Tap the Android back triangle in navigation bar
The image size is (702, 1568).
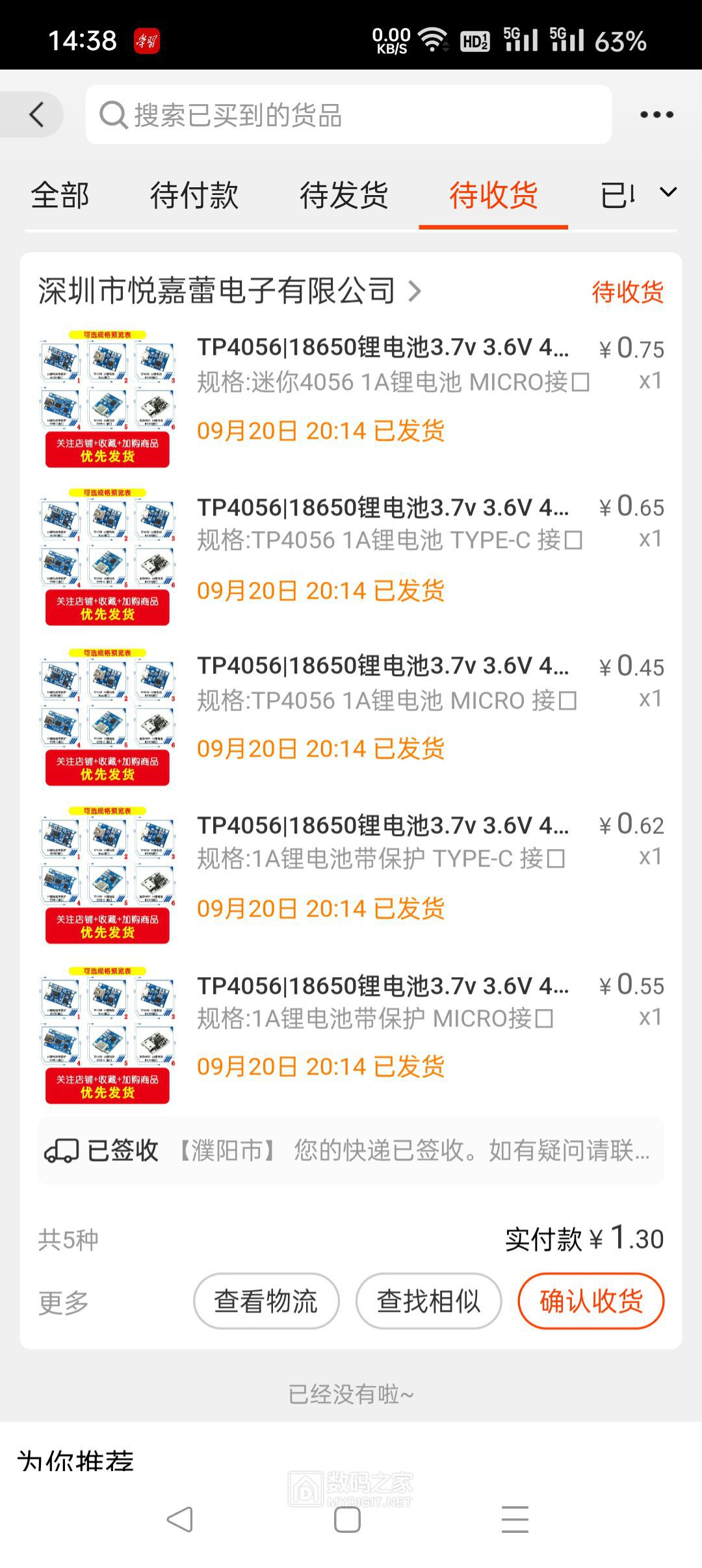pos(175,1520)
